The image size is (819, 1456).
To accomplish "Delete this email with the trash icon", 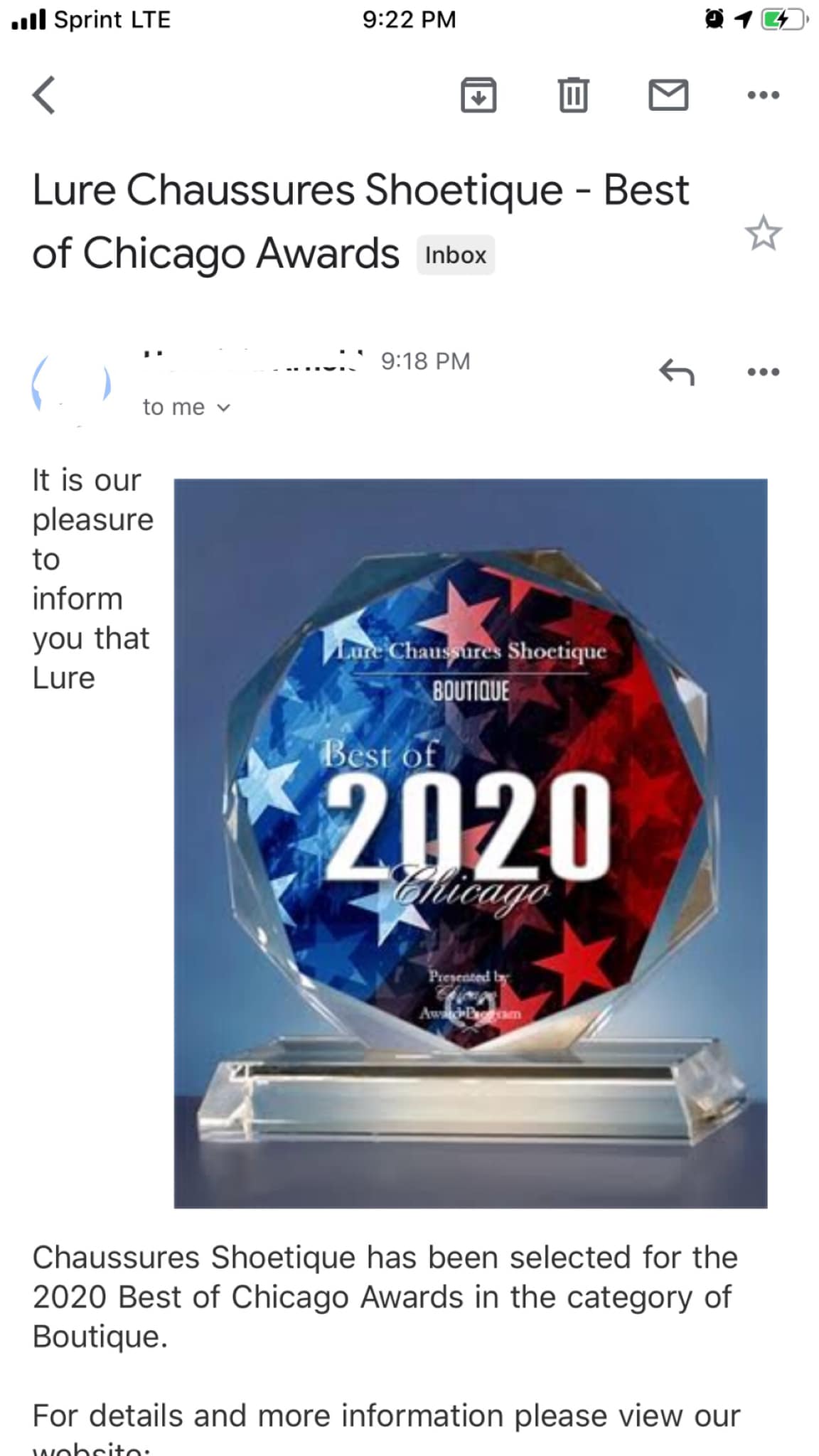I will pyautogui.click(x=573, y=95).
